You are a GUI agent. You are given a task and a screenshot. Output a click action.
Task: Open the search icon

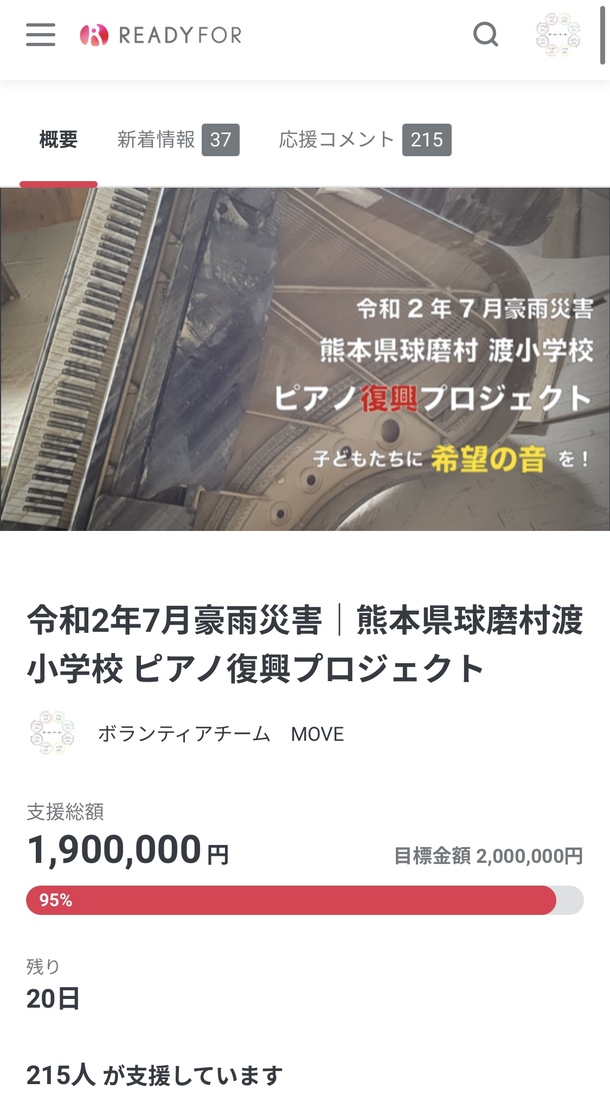pos(485,35)
